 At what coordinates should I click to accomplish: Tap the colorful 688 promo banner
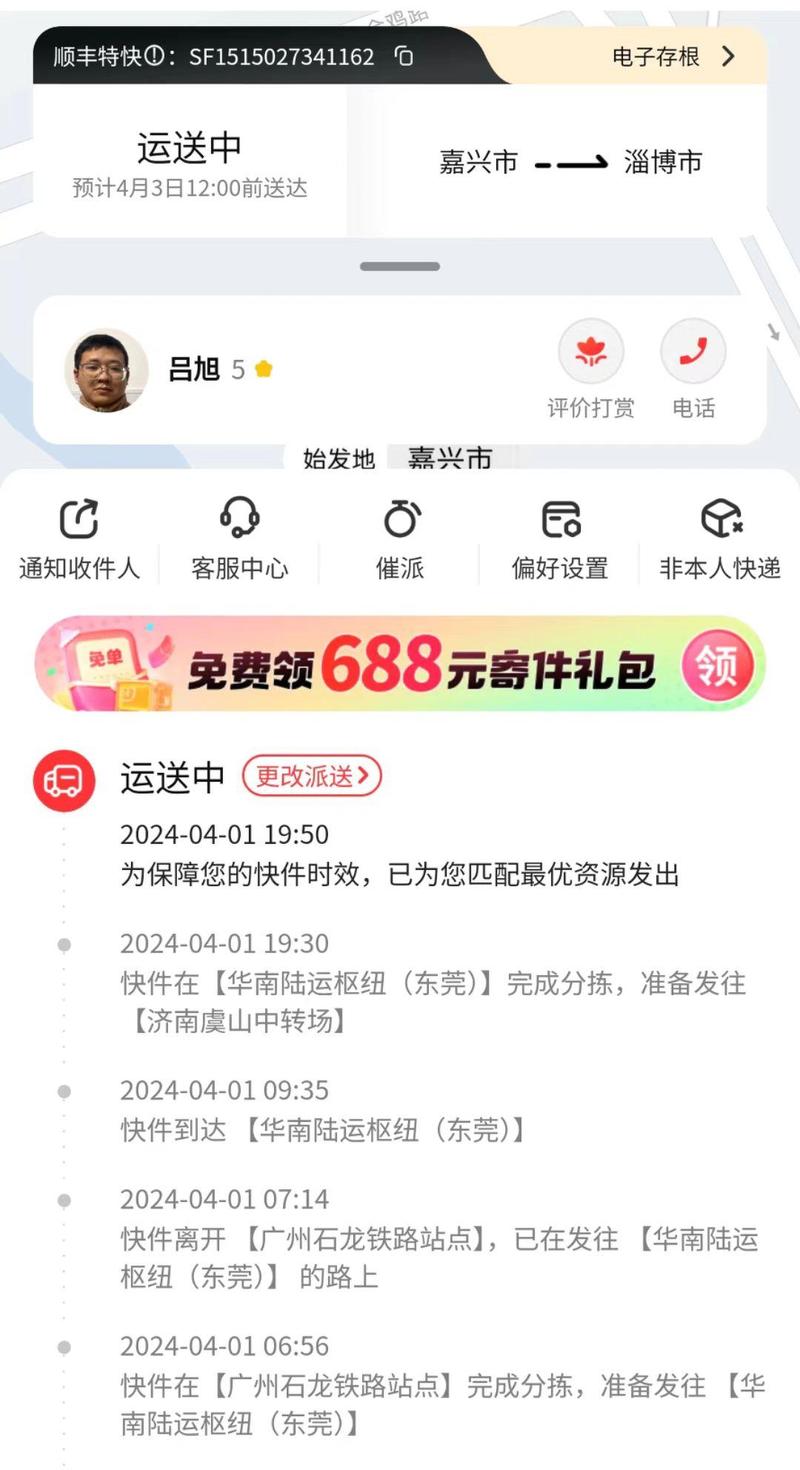(x=399, y=663)
